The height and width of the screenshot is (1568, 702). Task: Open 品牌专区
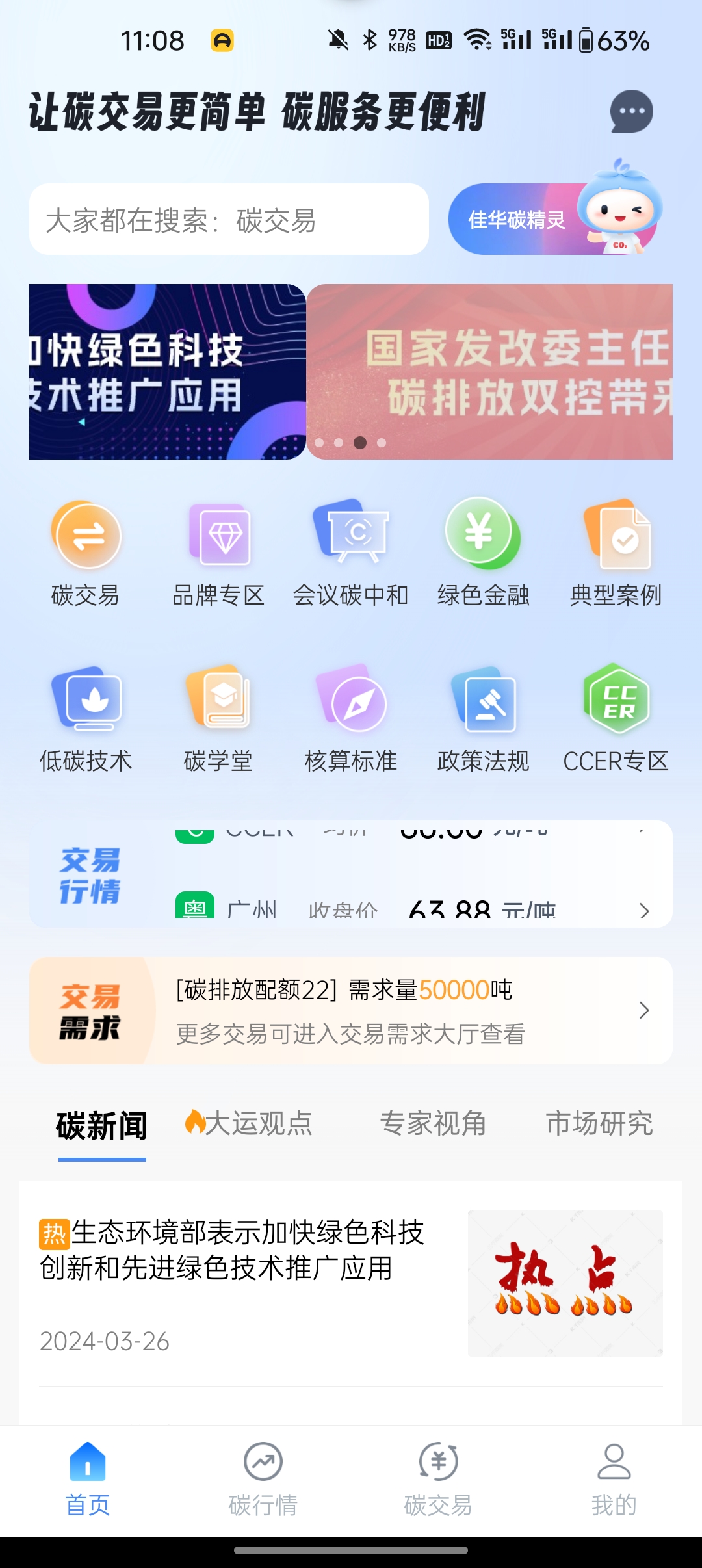[x=218, y=553]
